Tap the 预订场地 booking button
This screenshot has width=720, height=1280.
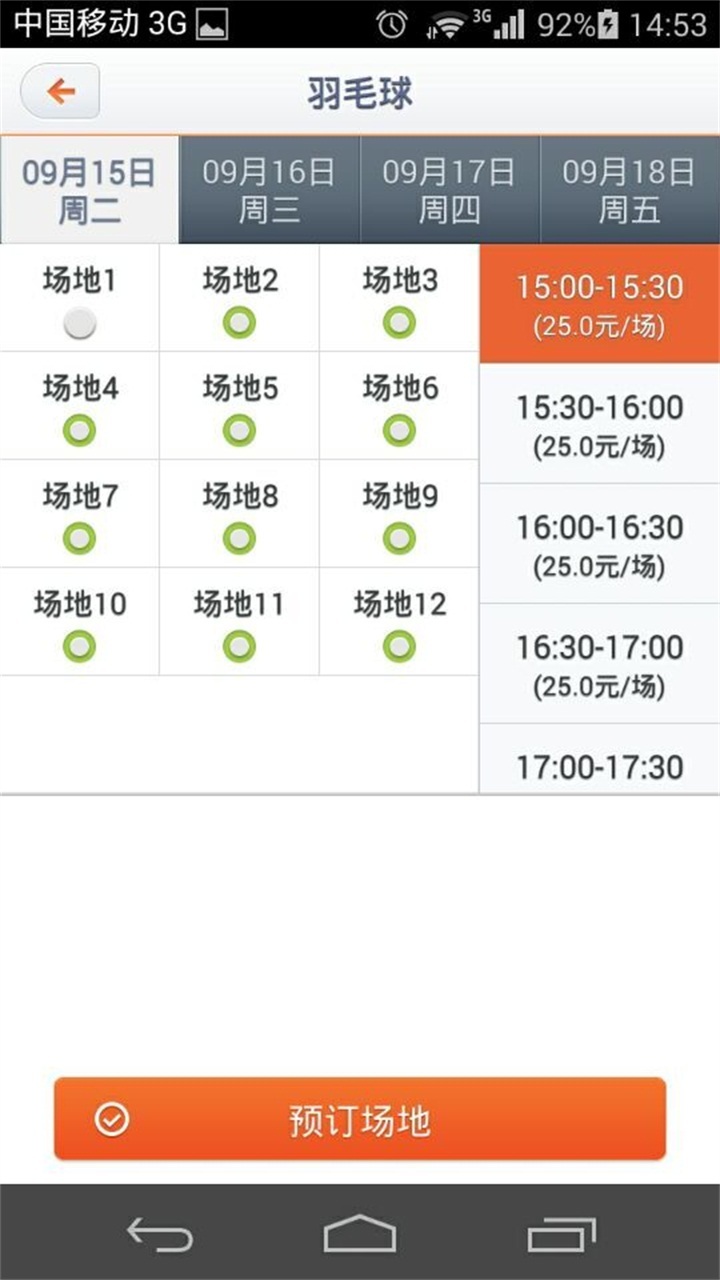(x=360, y=1120)
